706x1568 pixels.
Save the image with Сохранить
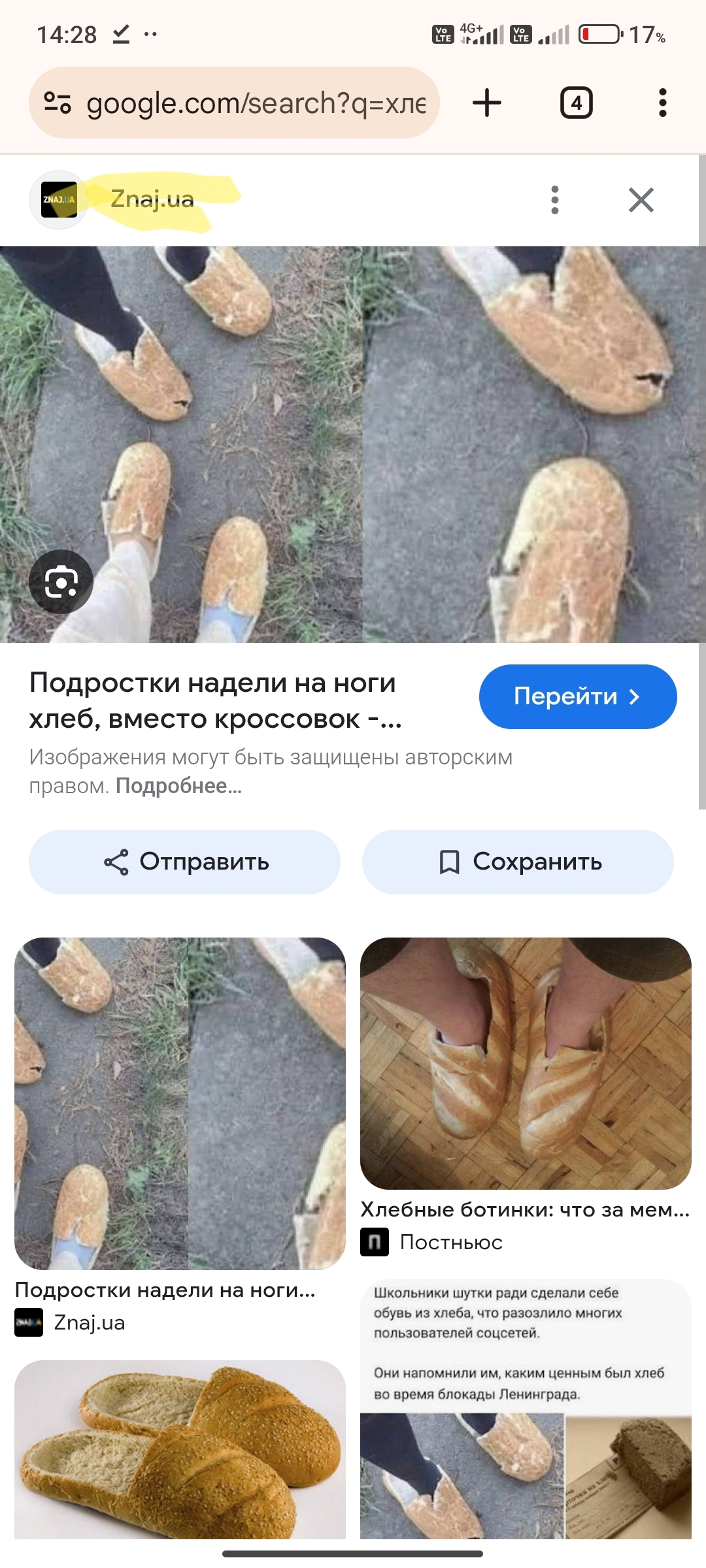point(518,862)
